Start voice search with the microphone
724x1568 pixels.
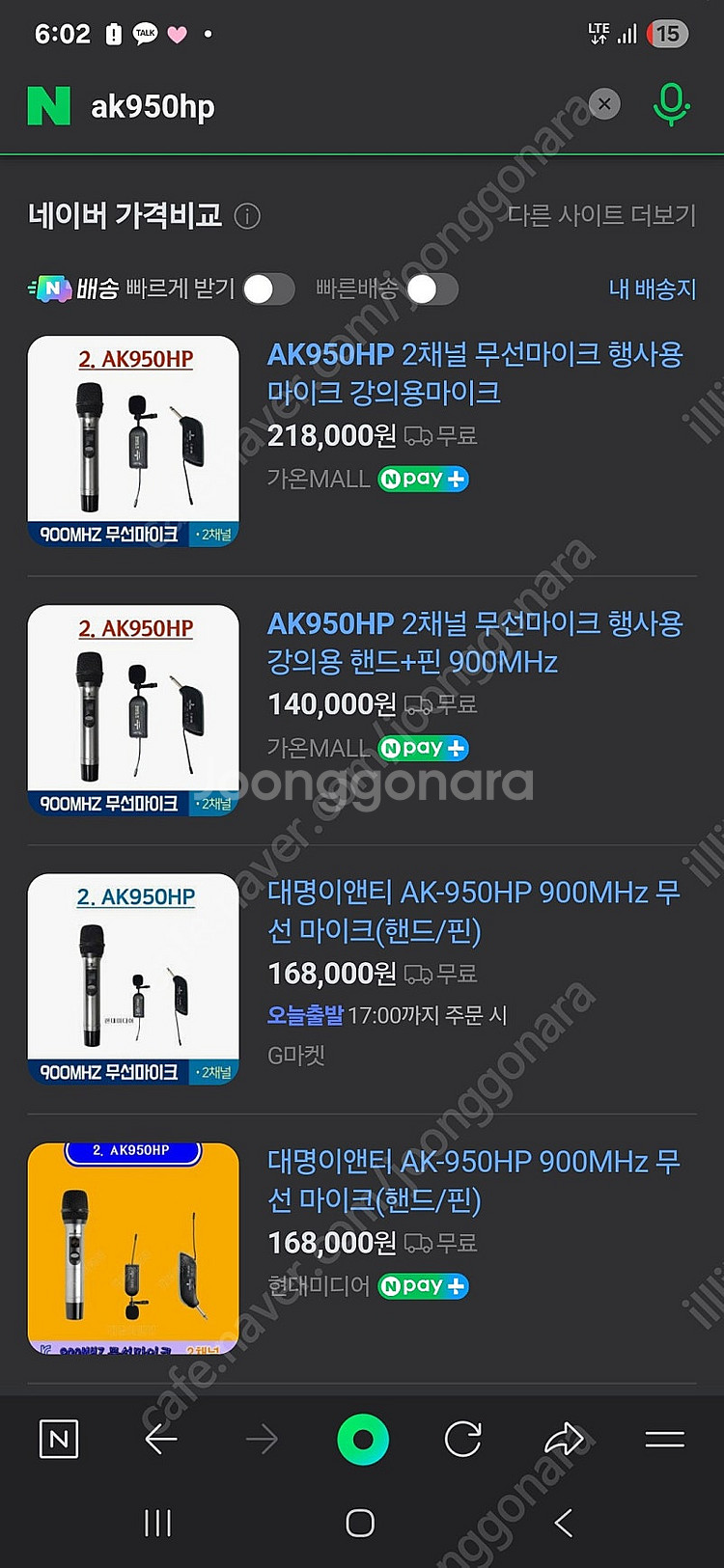pyautogui.click(x=671, y=104)
